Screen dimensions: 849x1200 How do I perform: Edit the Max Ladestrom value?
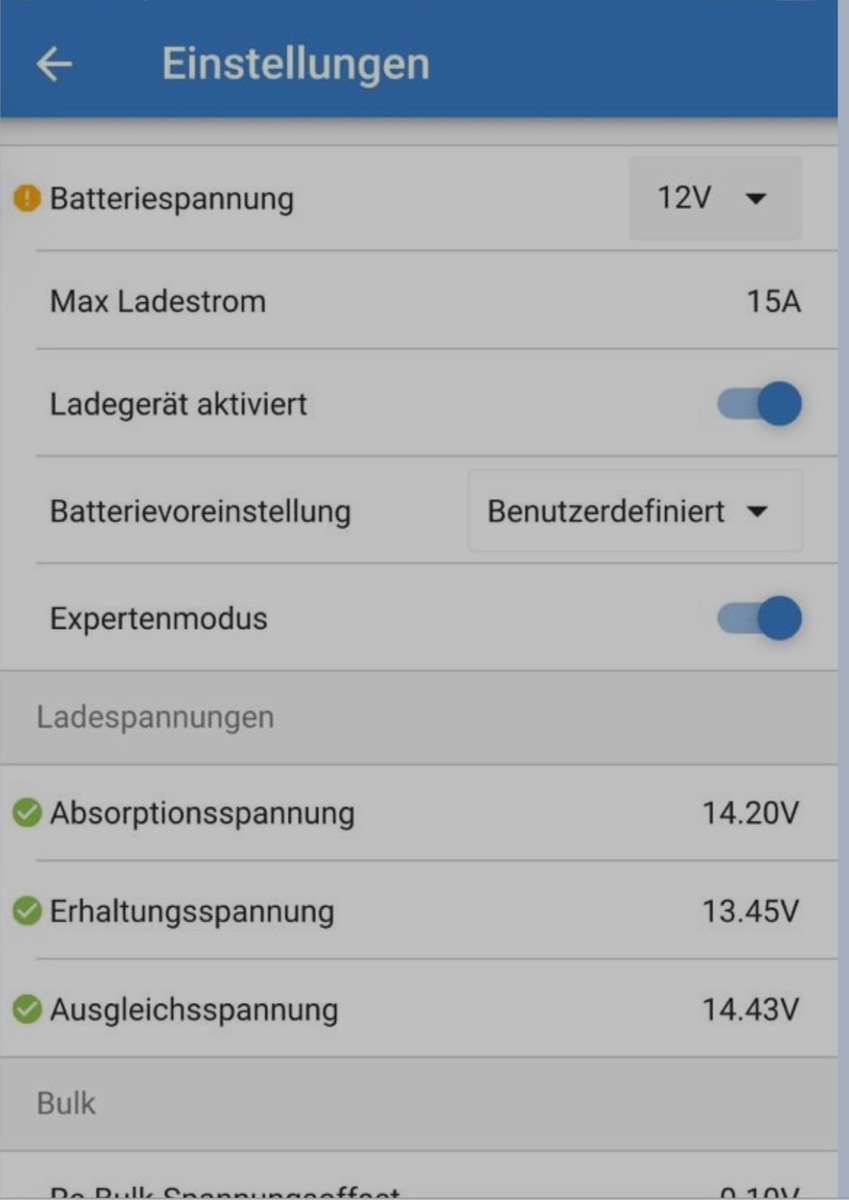pos(773,301)
